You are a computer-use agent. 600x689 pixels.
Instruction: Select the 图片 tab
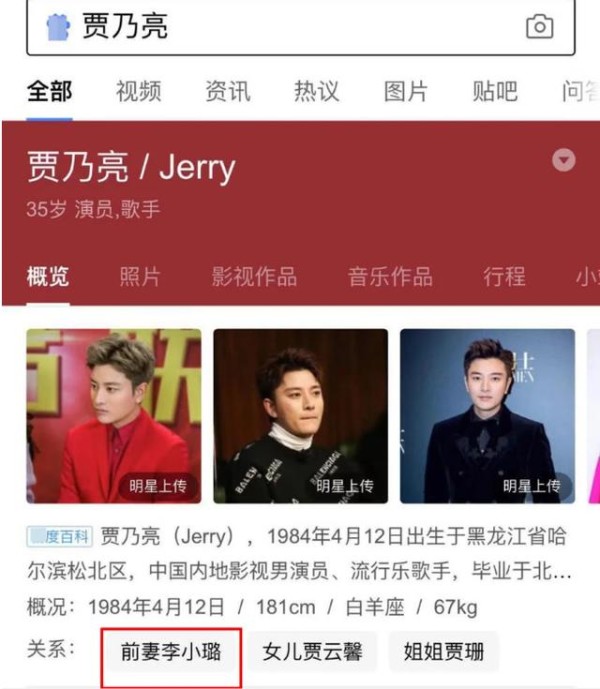tap(406, 91)
